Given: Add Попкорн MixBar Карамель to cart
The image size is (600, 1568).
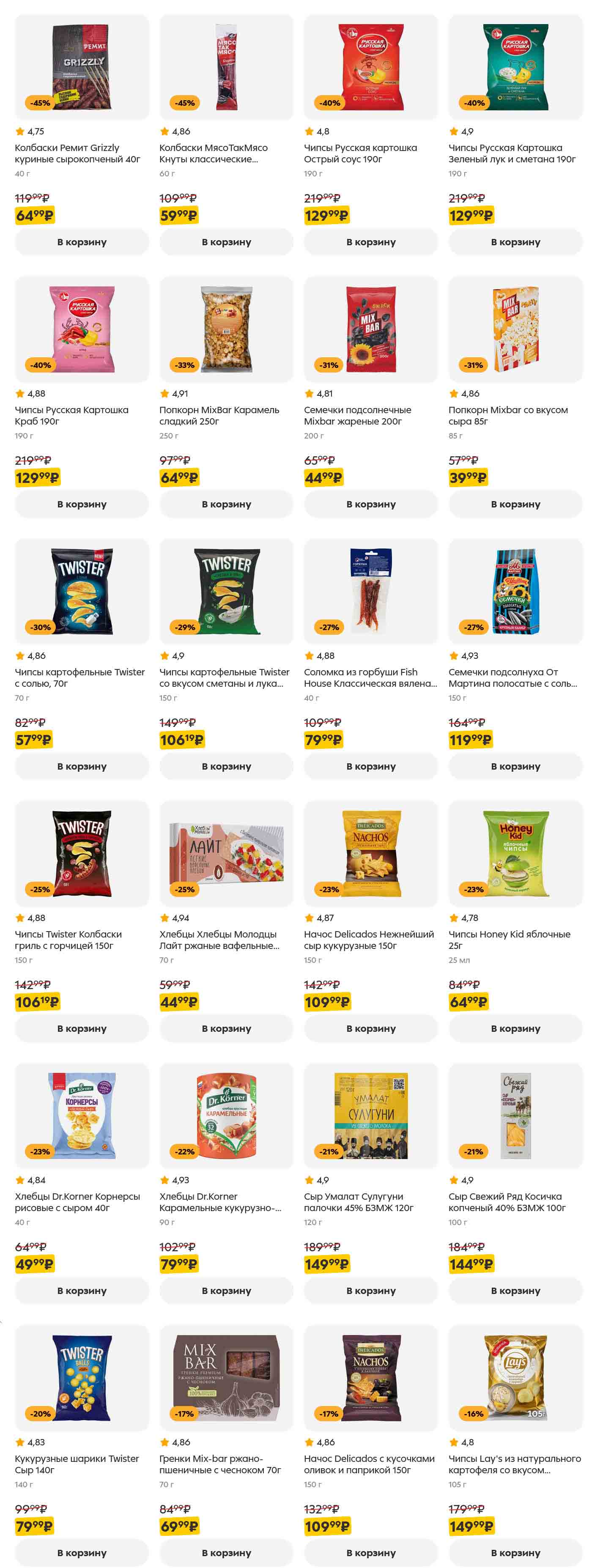Looking at the screenshot, I should [x=226, y=504].
